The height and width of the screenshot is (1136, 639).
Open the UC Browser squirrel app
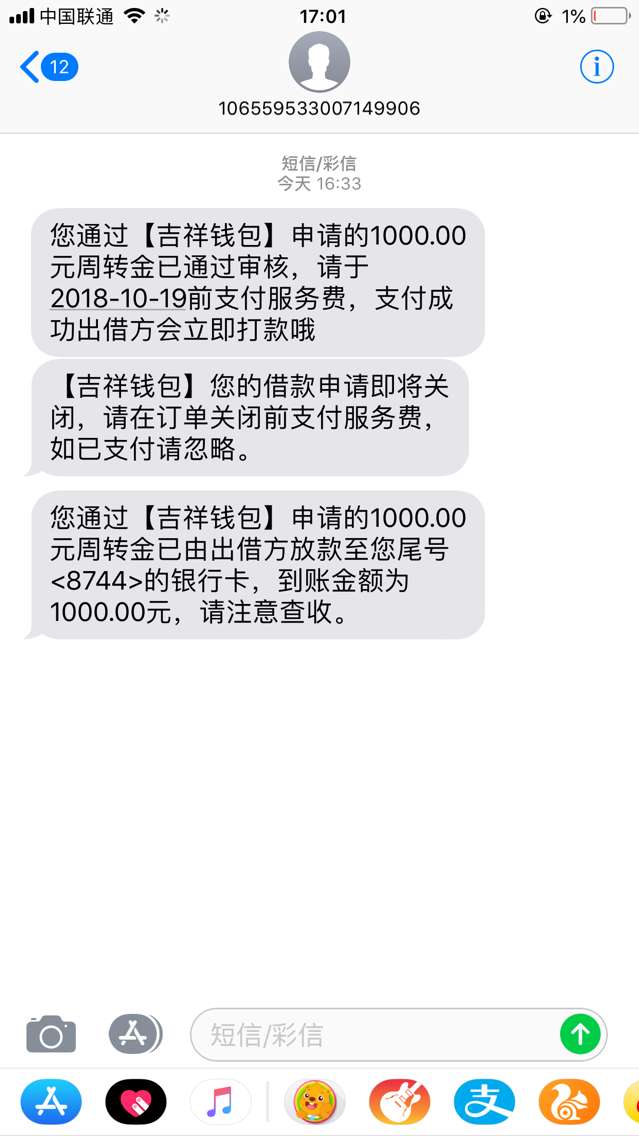tap(569, 1102)
